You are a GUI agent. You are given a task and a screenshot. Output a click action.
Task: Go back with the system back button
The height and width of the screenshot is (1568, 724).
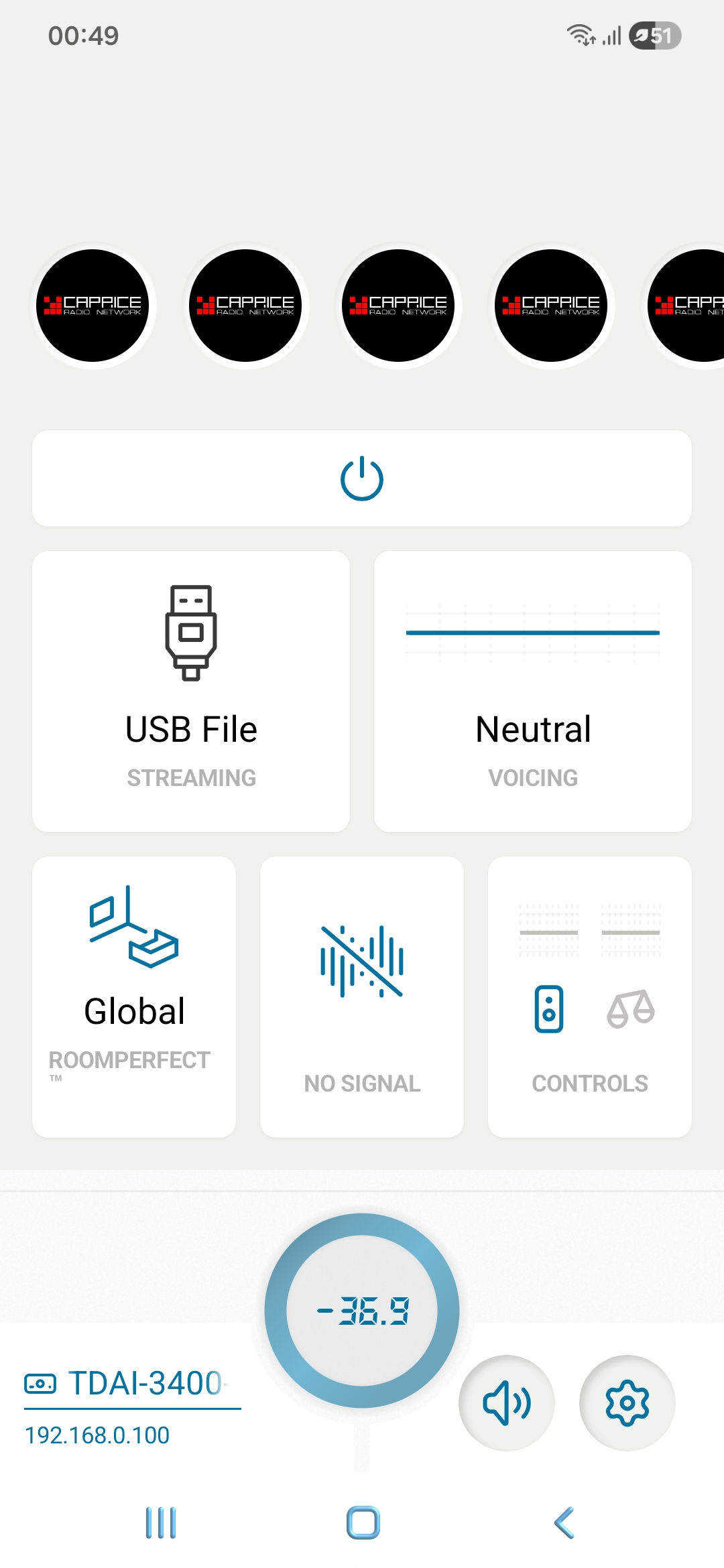click(x=564, y=1522)
